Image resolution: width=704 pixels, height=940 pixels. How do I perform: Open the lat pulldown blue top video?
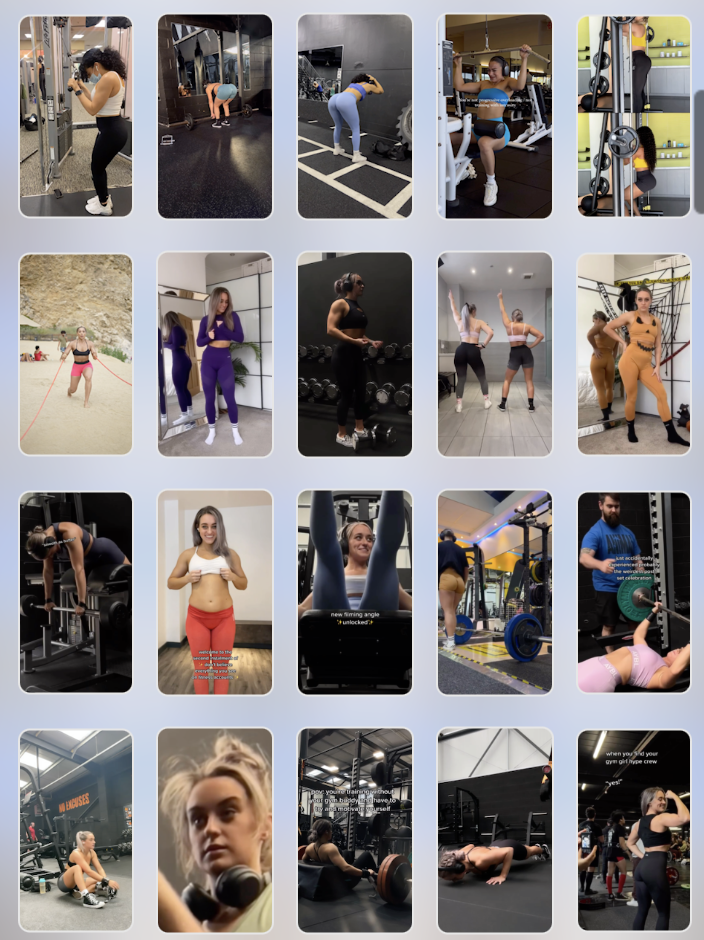tap(494, 116)
